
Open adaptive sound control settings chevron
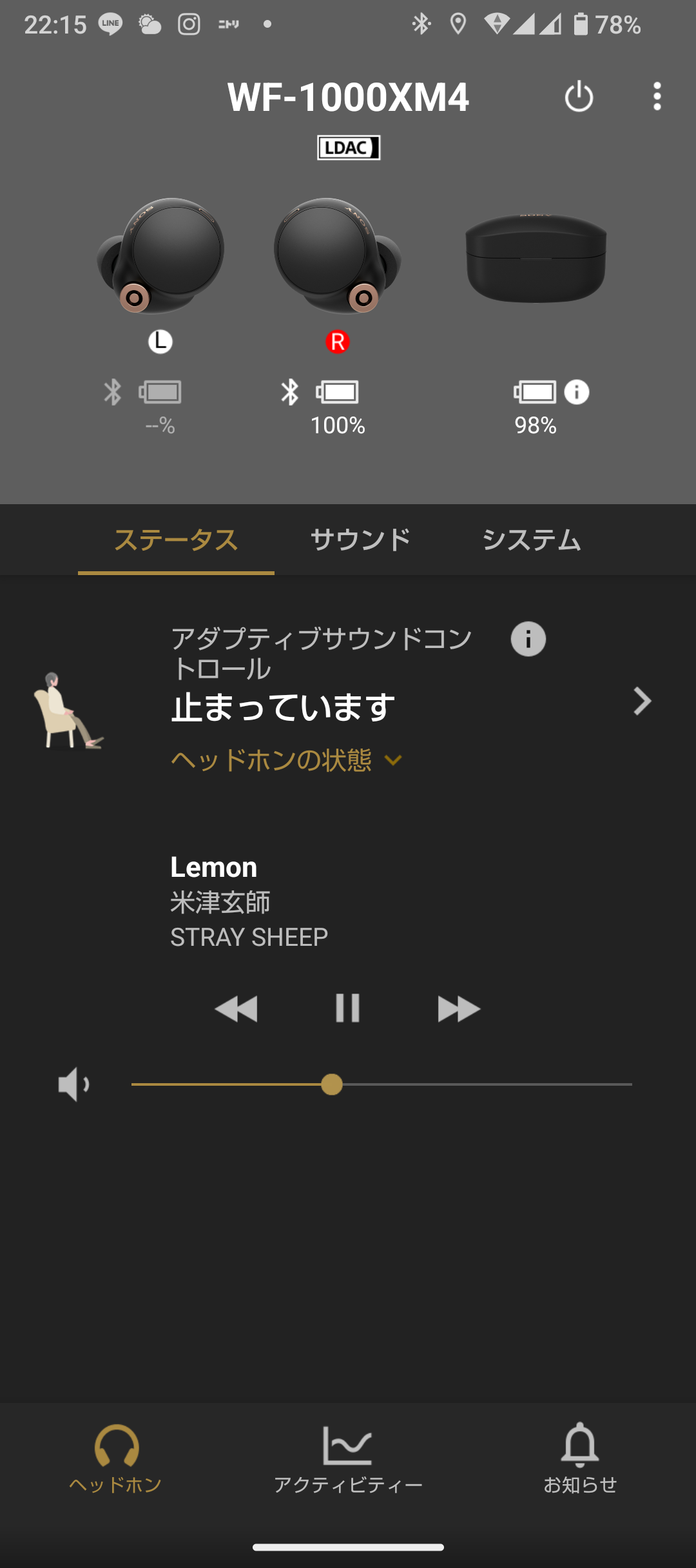[643, 701]
